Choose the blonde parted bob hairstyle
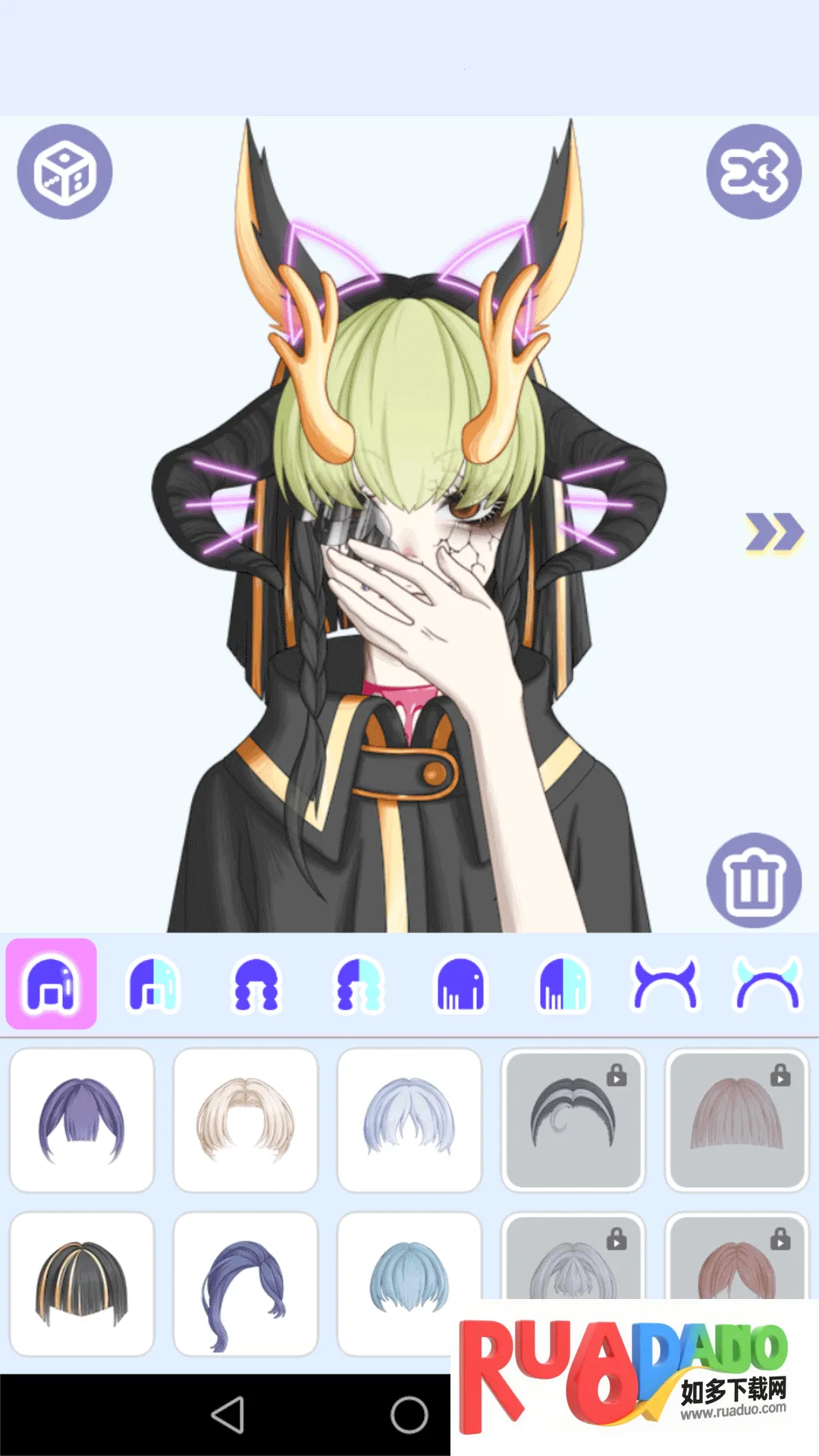 point(246,1120)
